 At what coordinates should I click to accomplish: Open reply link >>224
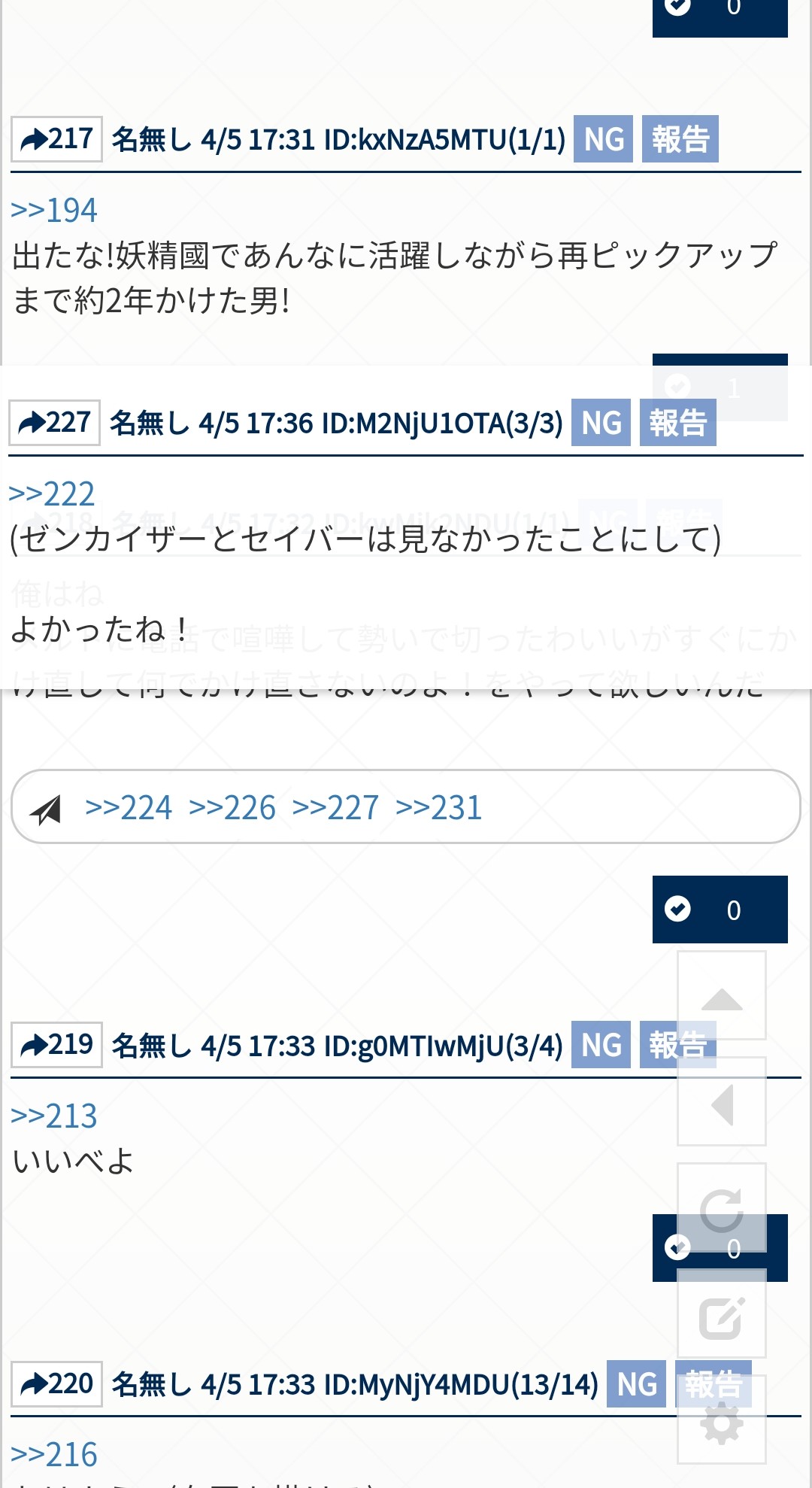(129, 808)
